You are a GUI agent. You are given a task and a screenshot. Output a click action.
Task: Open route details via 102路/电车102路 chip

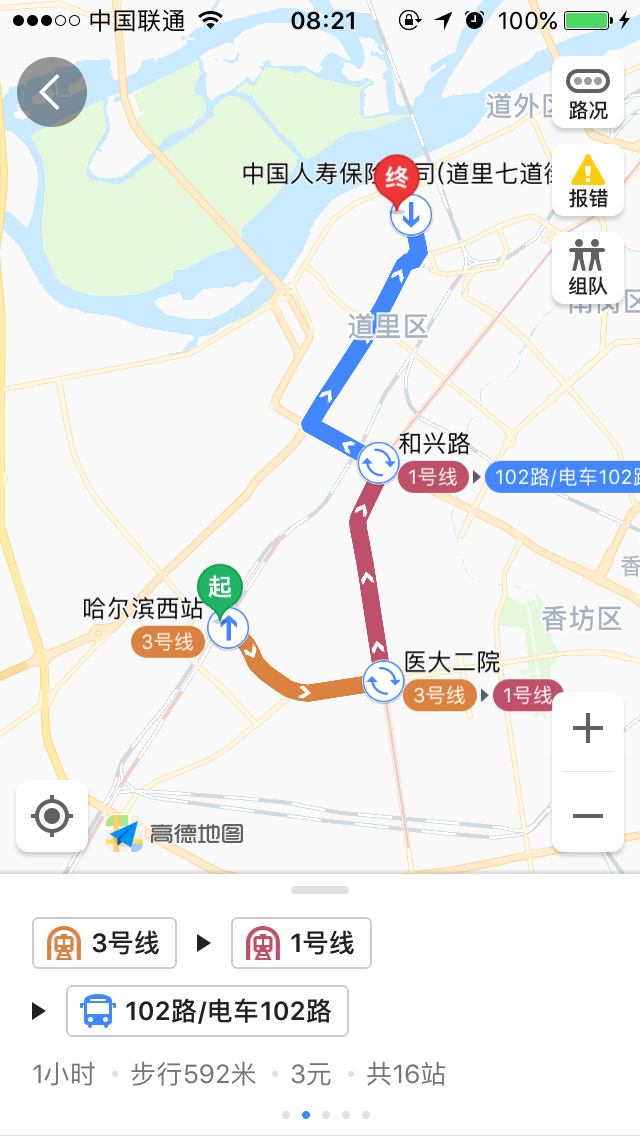pyautogui.click(x=207, y=1011)
